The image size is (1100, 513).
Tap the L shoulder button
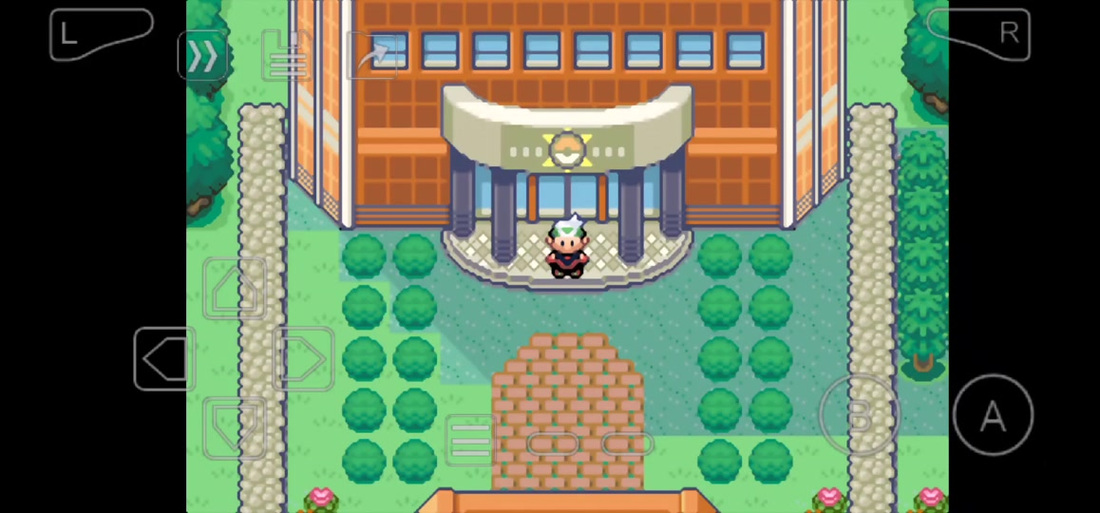click(x=100, y=34)
